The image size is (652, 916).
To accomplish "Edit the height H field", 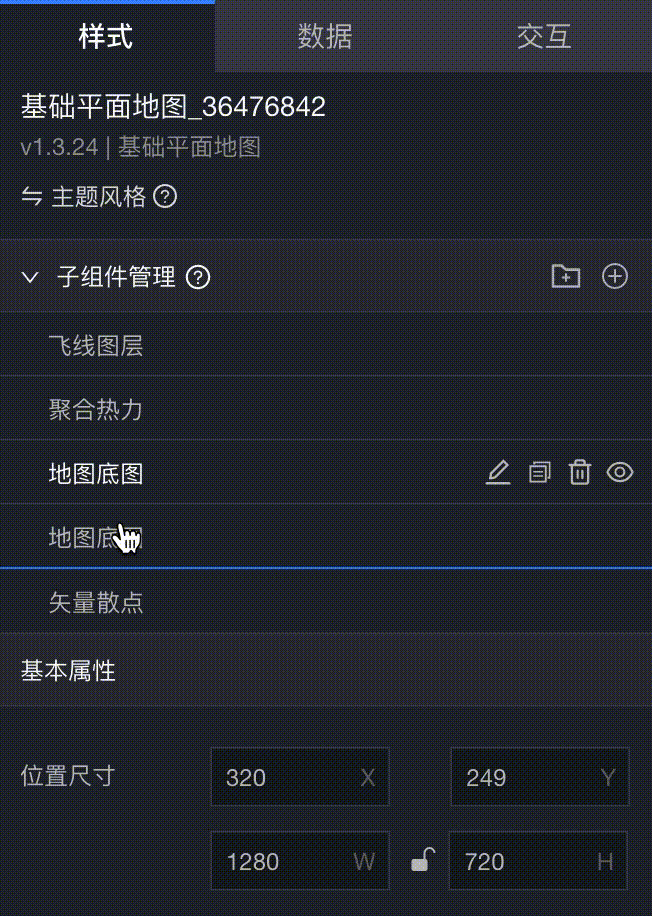I will pos(525,861).
